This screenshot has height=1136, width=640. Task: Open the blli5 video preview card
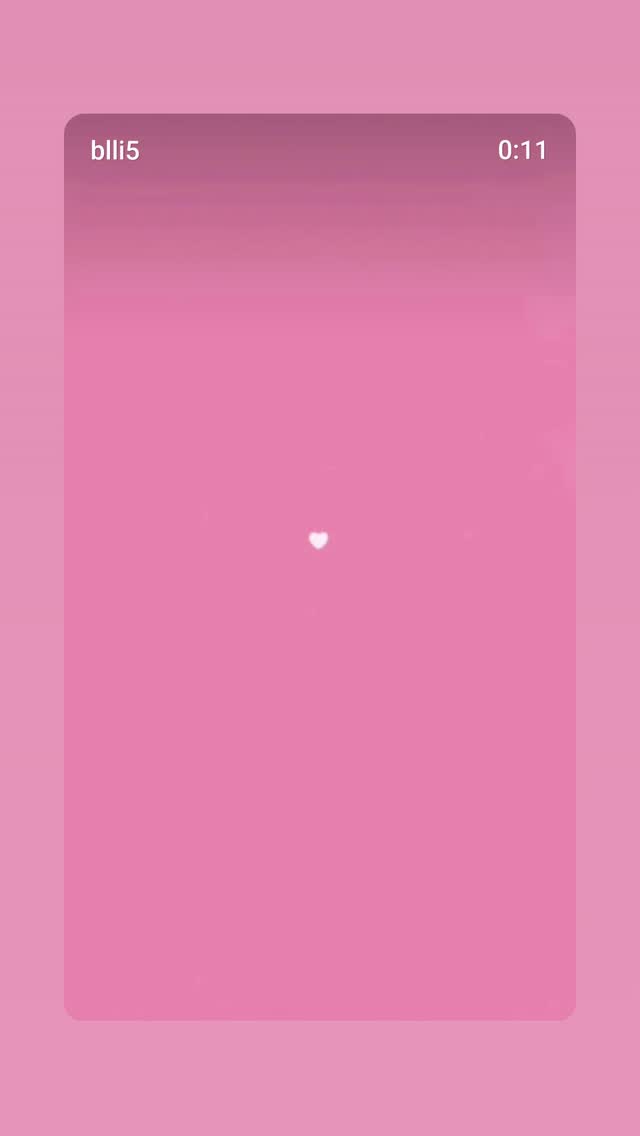[320, 567]
